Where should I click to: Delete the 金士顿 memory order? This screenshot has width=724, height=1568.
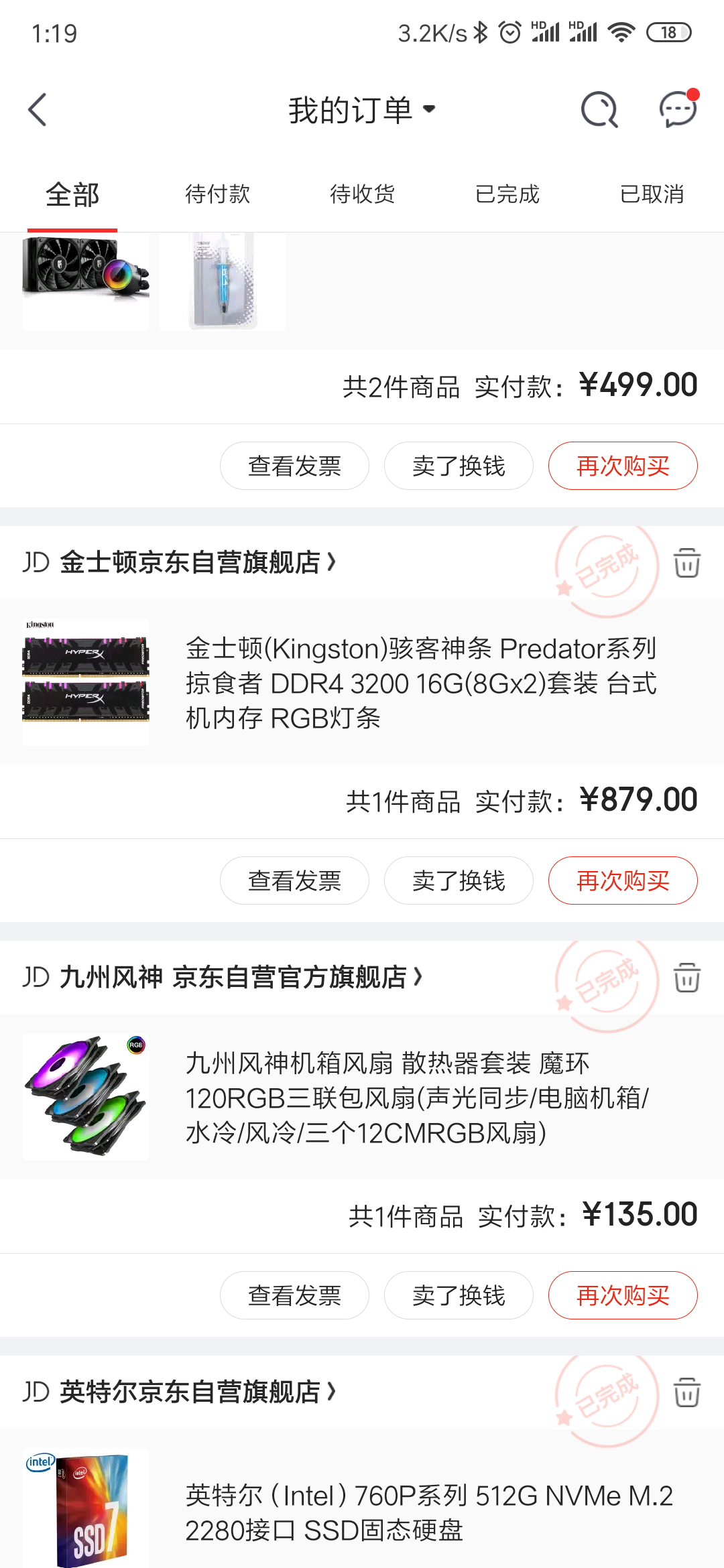[x=687, y=562]
